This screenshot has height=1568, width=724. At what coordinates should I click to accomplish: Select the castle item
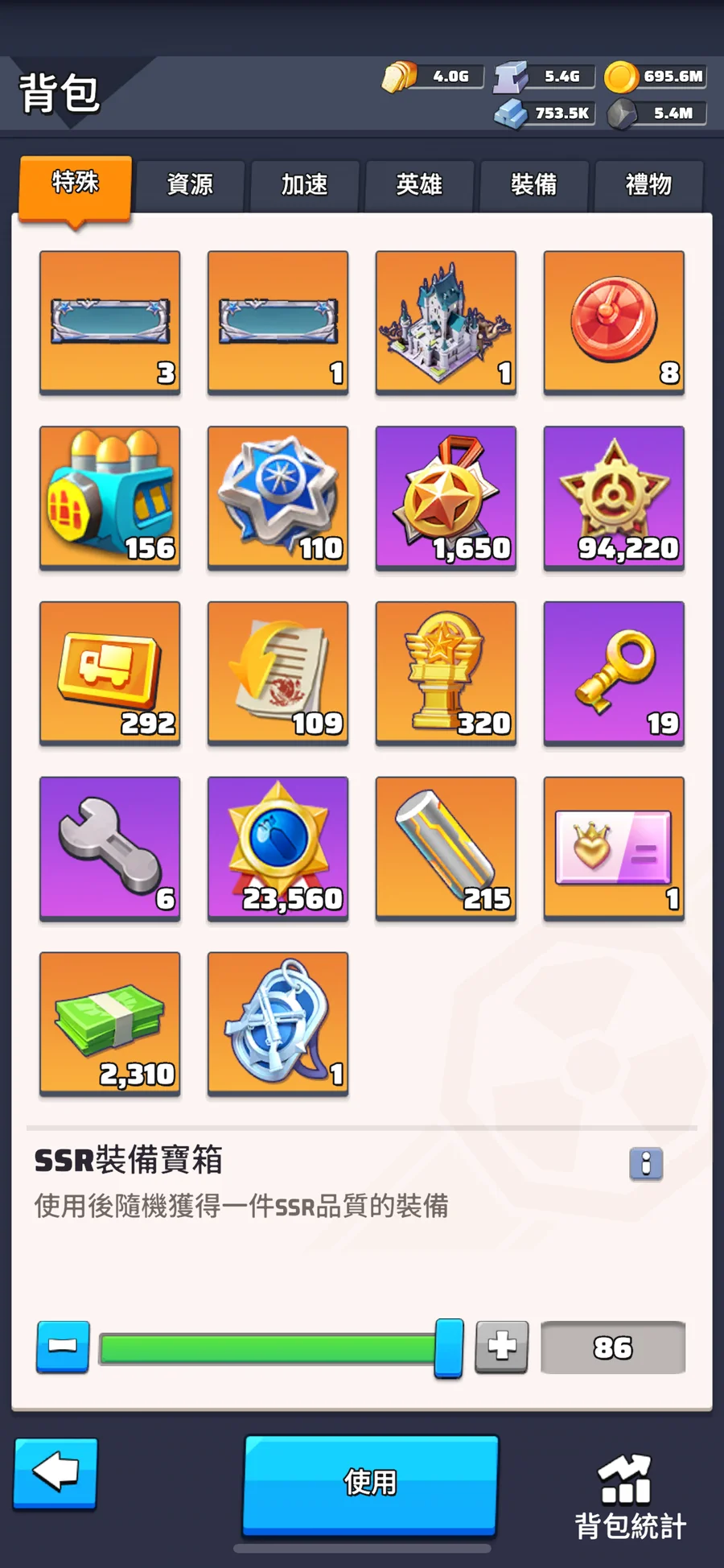(446, 322)
